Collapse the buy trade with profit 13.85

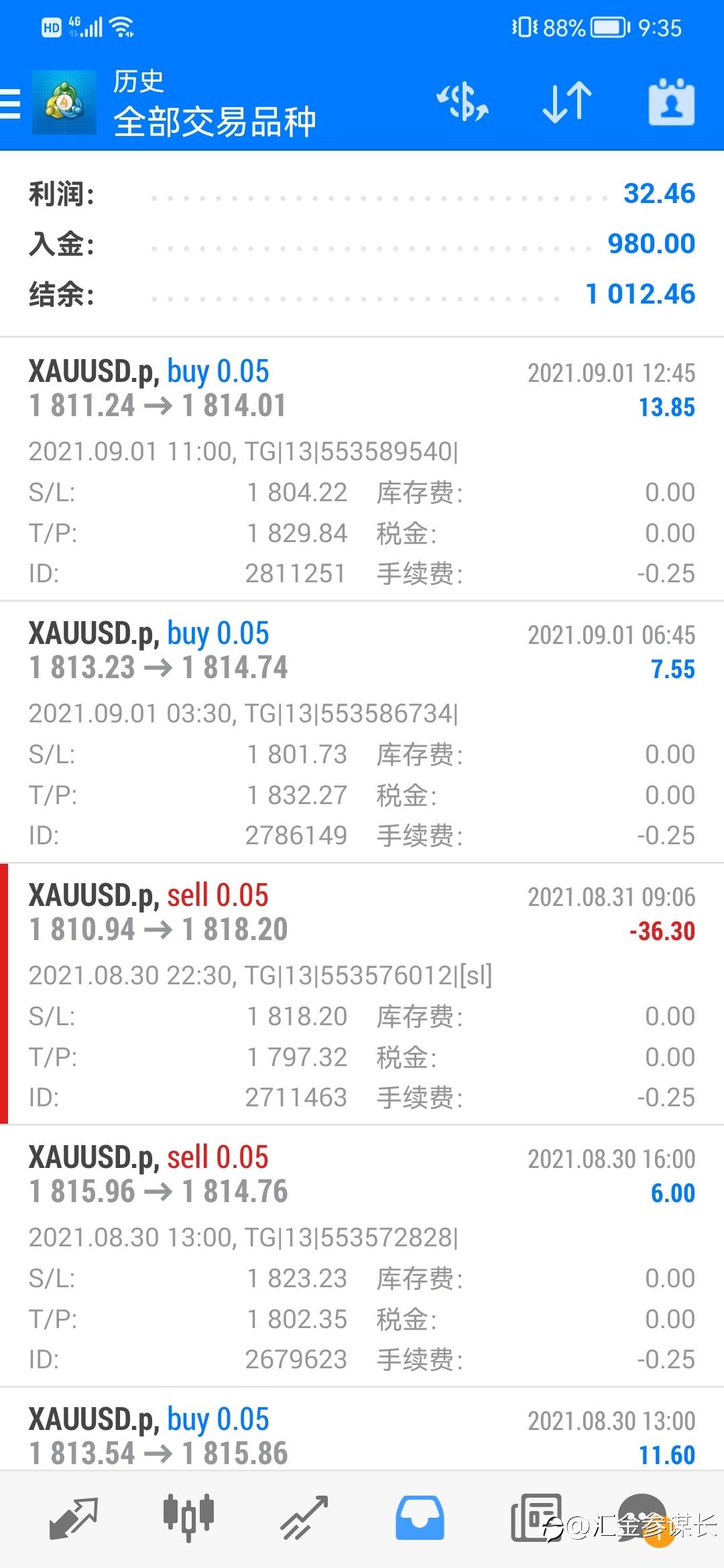click(x=362, y=469)
